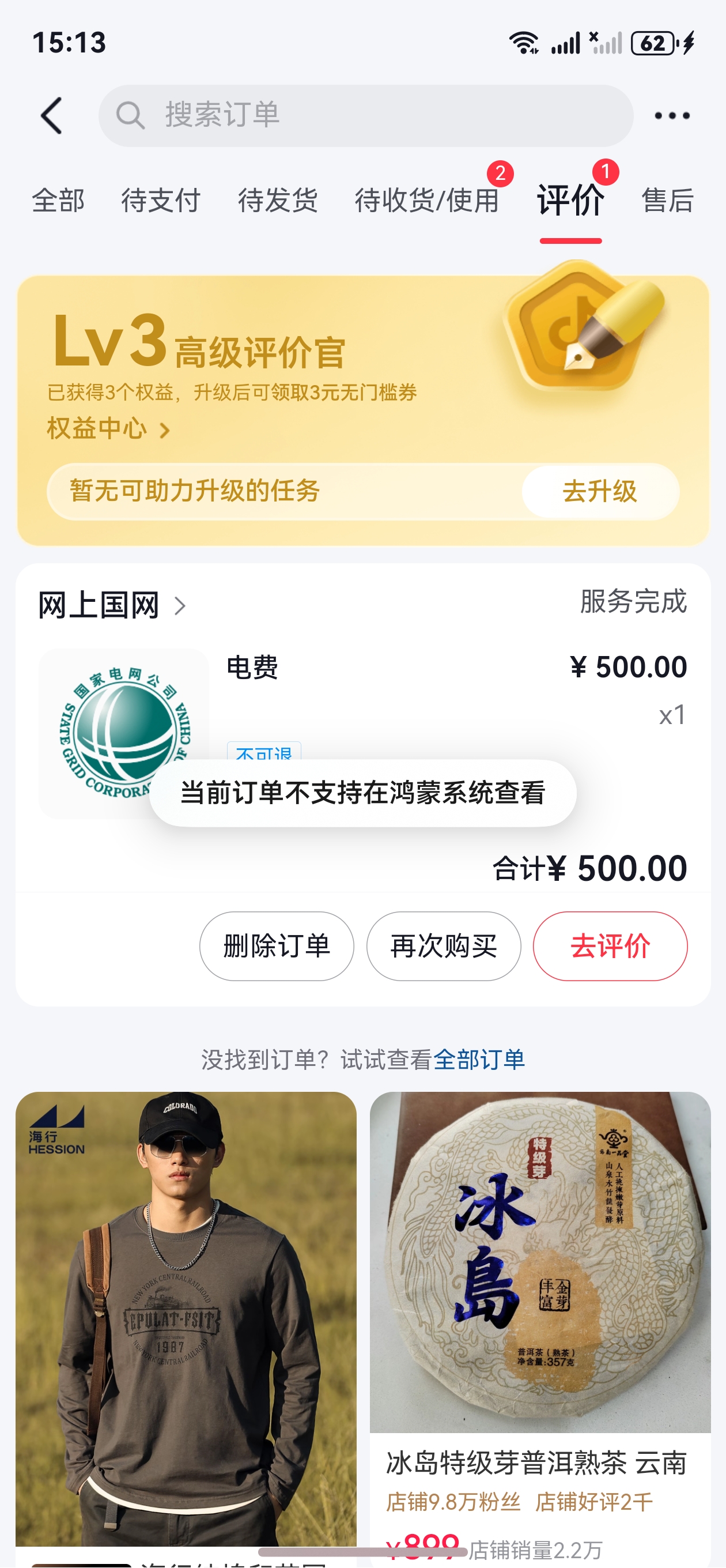The image size is (726, 1568).
Task: Tap the battery indicator in status bar
Action: (x=652, y=43)
